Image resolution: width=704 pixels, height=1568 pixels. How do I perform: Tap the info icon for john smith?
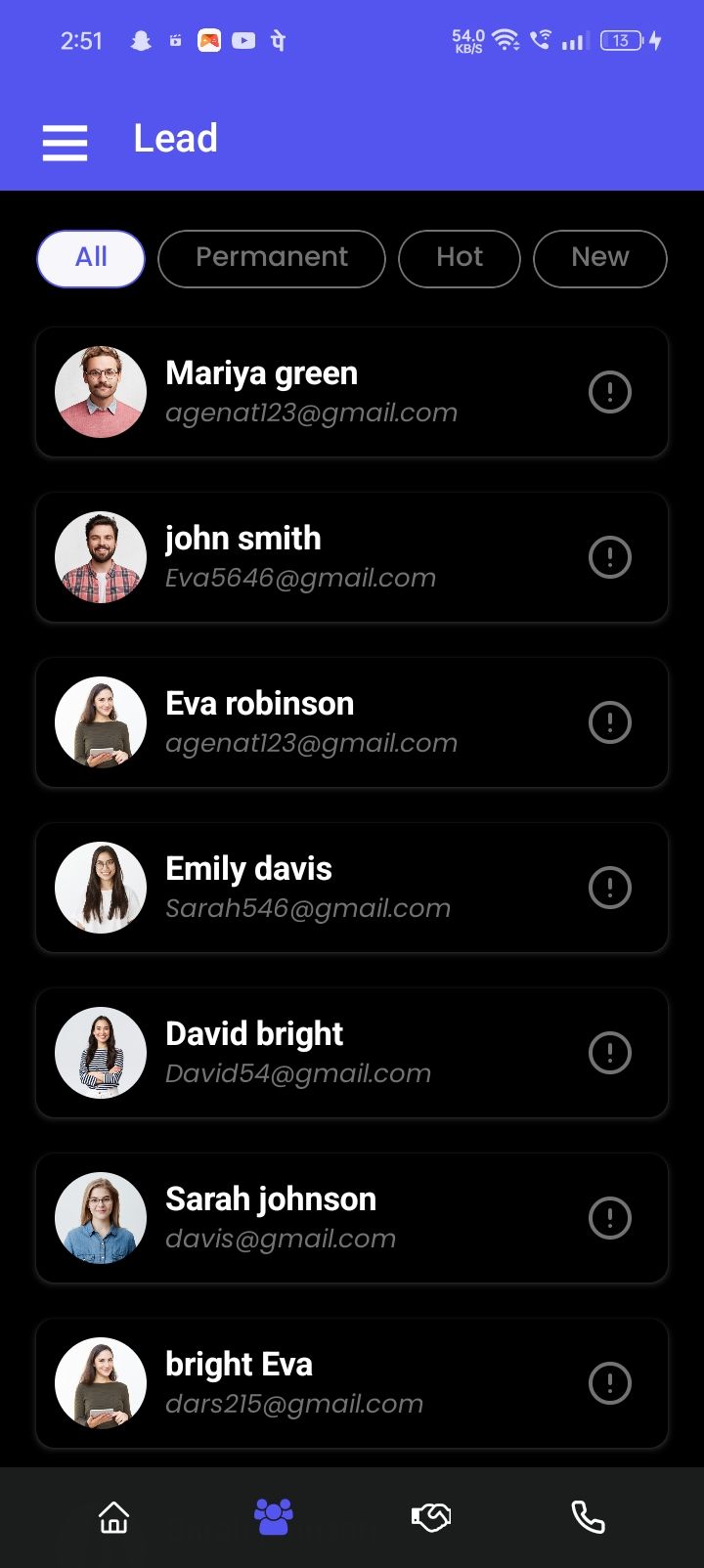click(610, 557)
